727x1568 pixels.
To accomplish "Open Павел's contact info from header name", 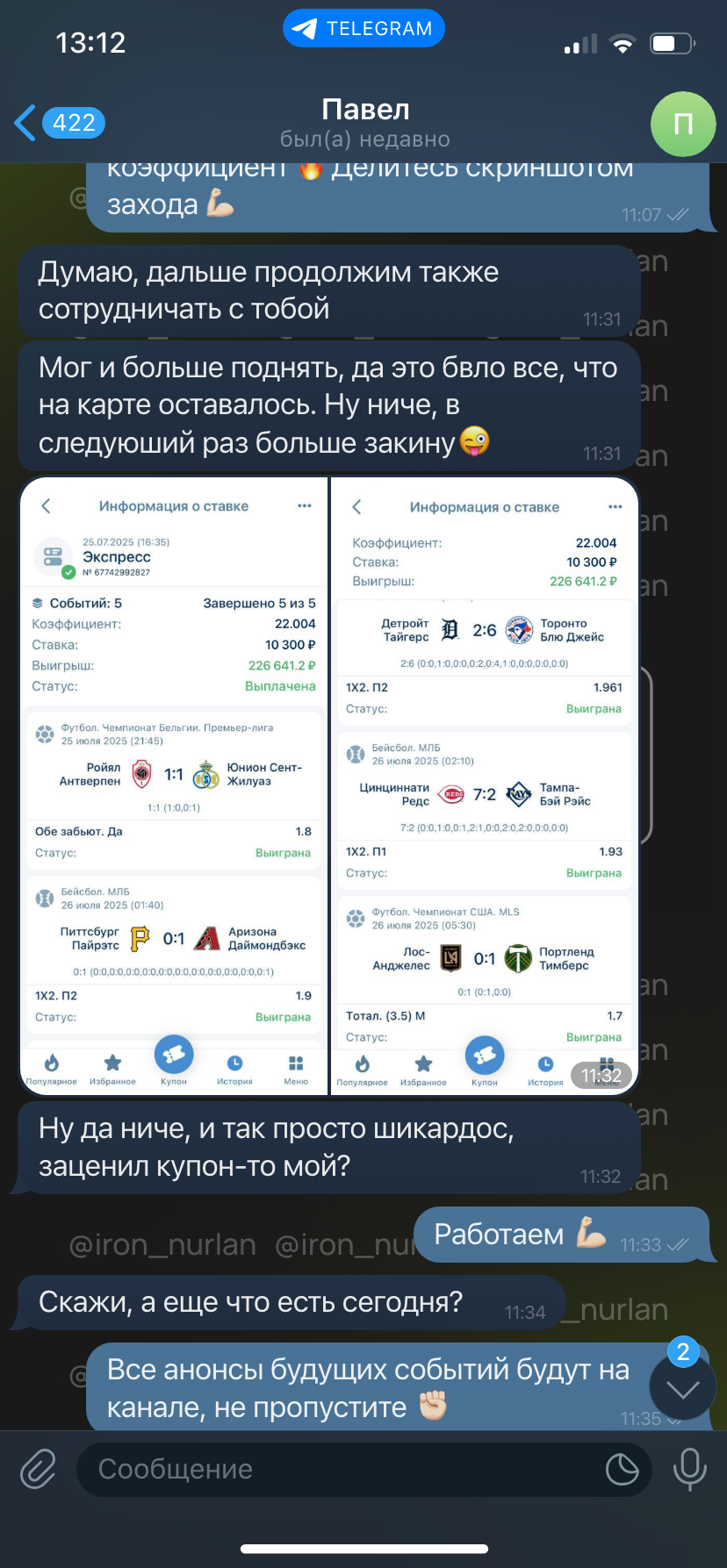I will point(365,110).
